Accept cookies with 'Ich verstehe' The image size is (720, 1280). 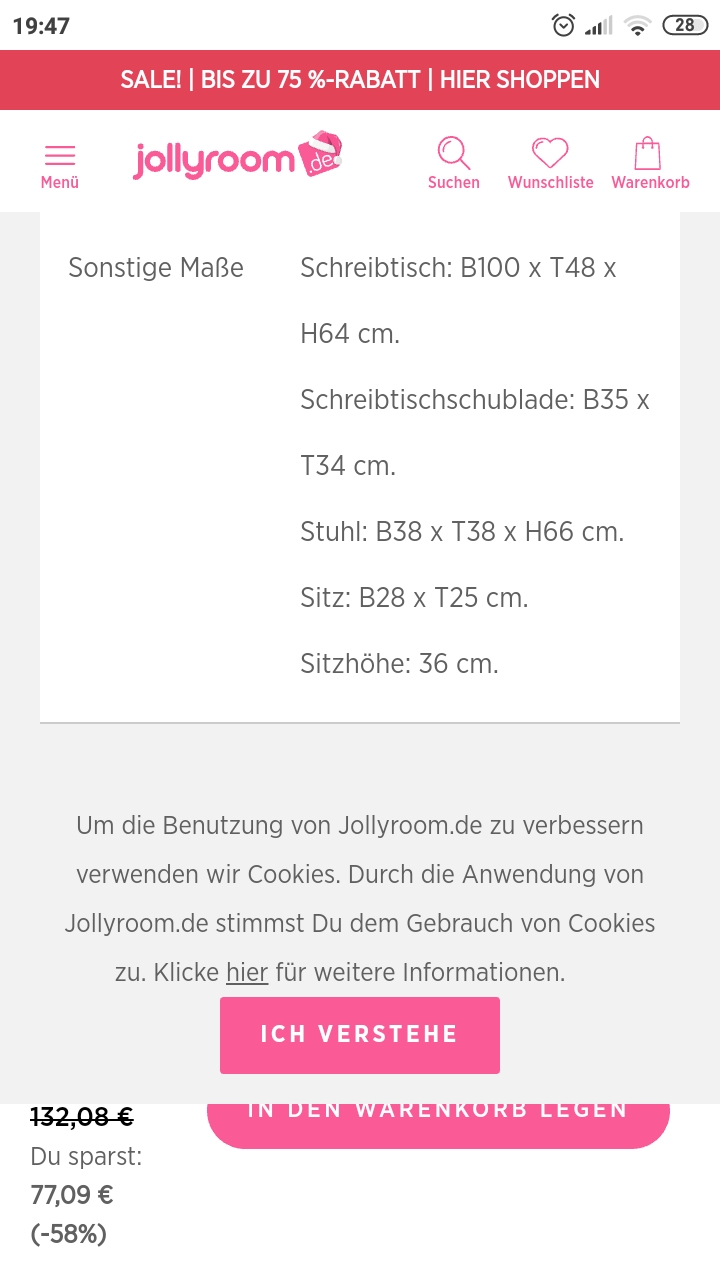360,1035
